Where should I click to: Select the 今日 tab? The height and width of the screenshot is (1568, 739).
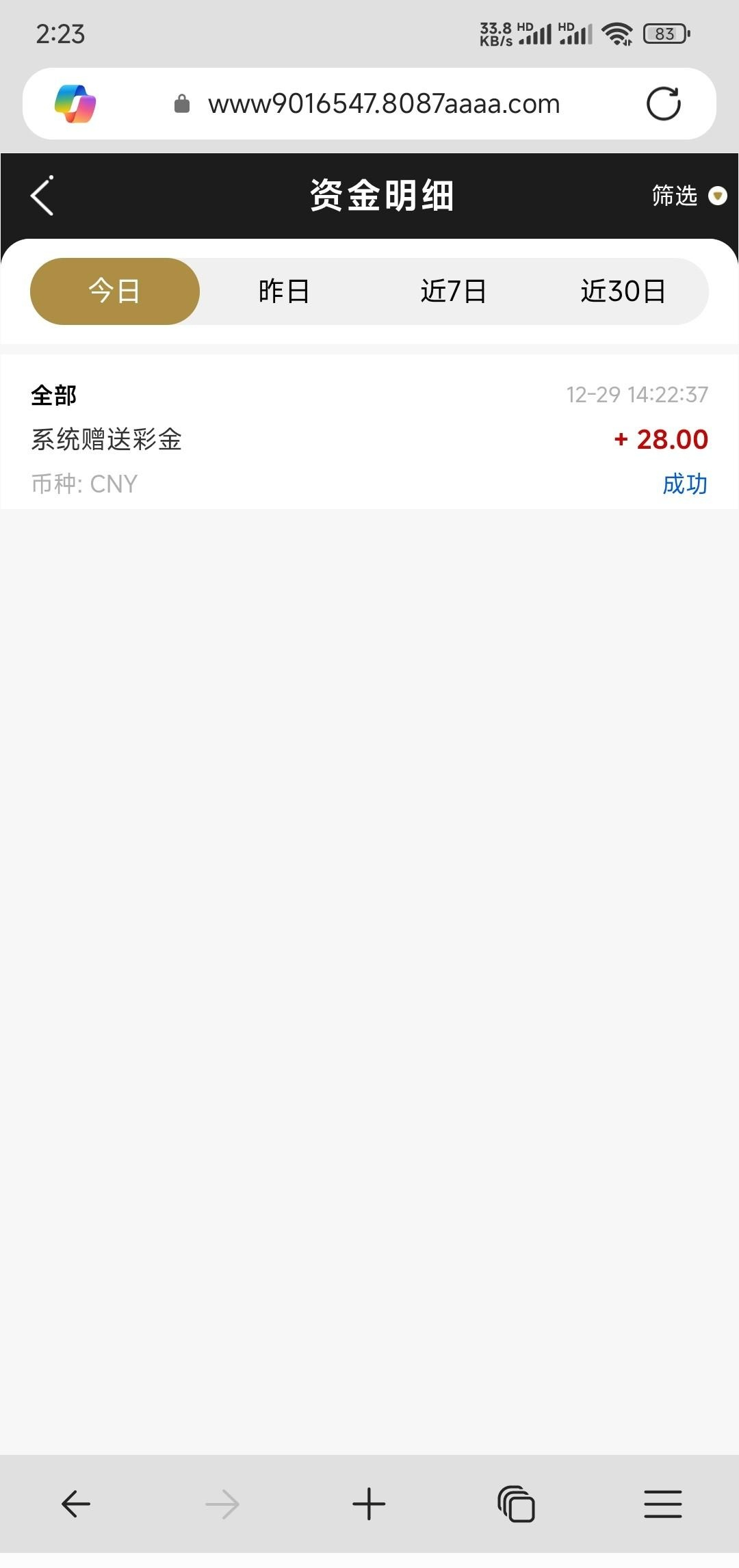(x=115, y=291)
